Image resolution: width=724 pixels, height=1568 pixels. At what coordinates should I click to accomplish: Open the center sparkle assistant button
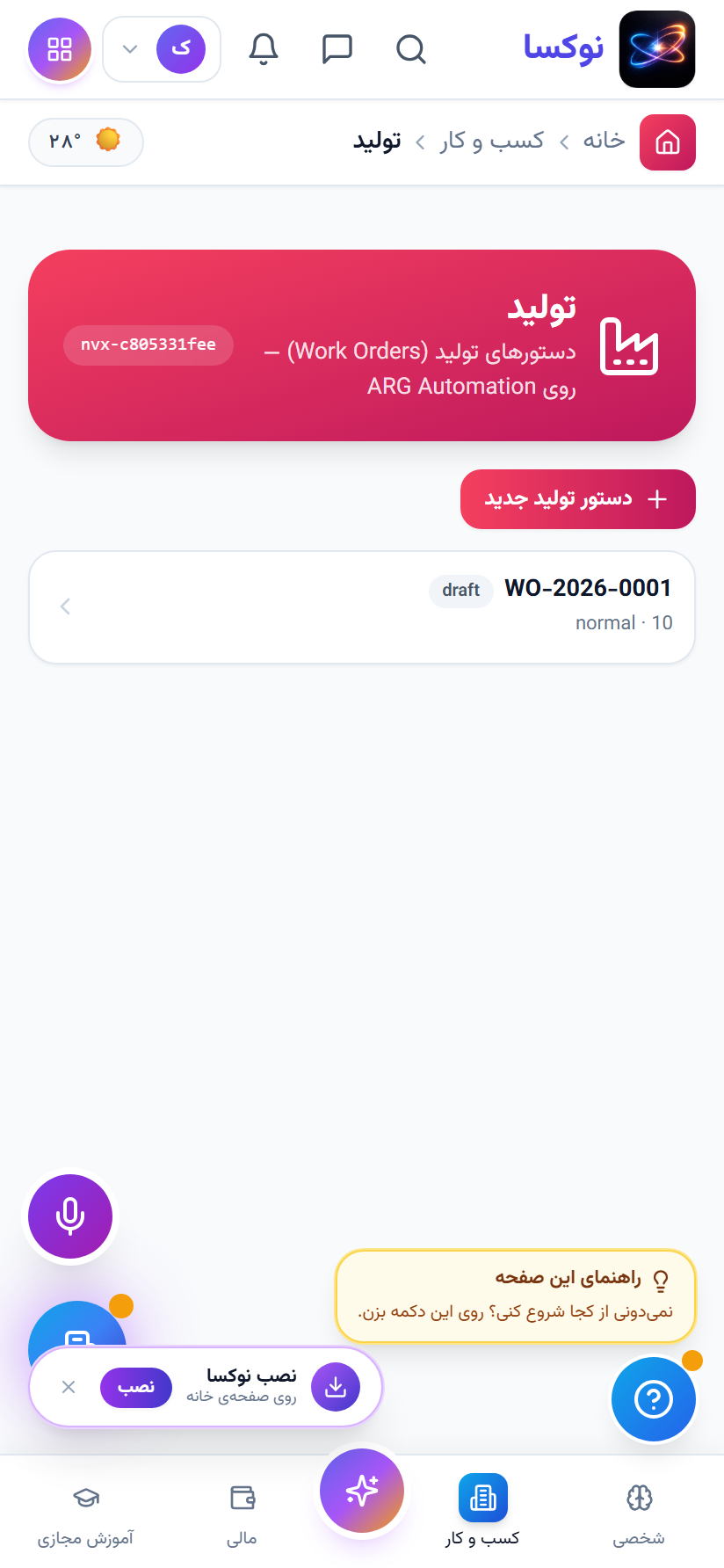point(362,1491)
